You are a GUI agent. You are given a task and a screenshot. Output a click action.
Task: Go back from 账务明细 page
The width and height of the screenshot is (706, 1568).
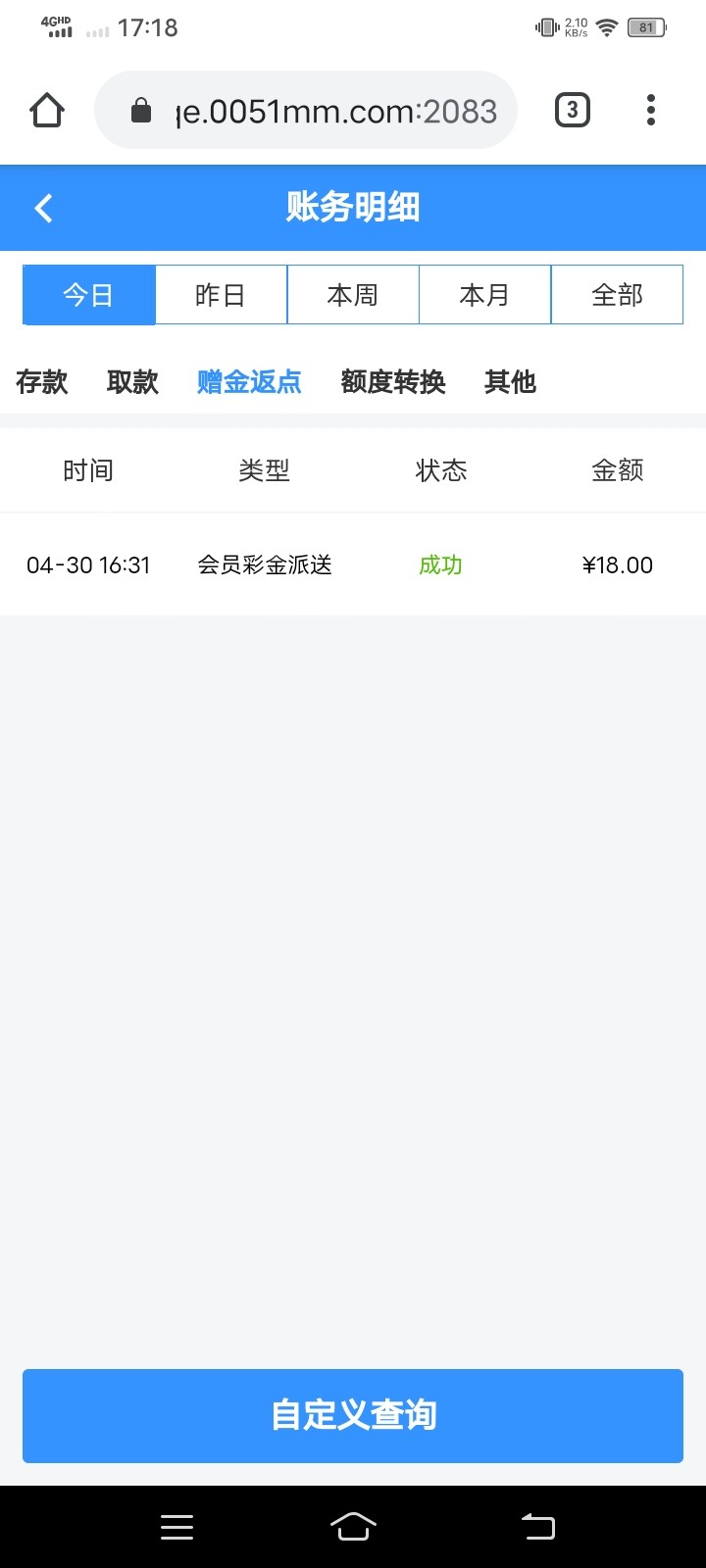click(44, 208)
